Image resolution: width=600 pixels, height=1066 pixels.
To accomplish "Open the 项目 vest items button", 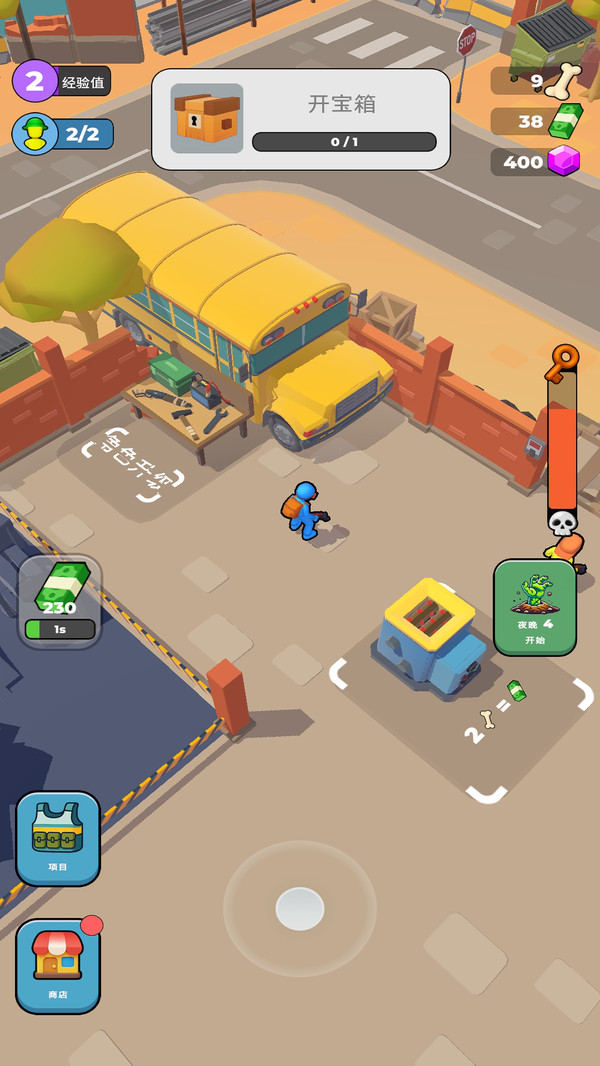I will pos(58,837).
